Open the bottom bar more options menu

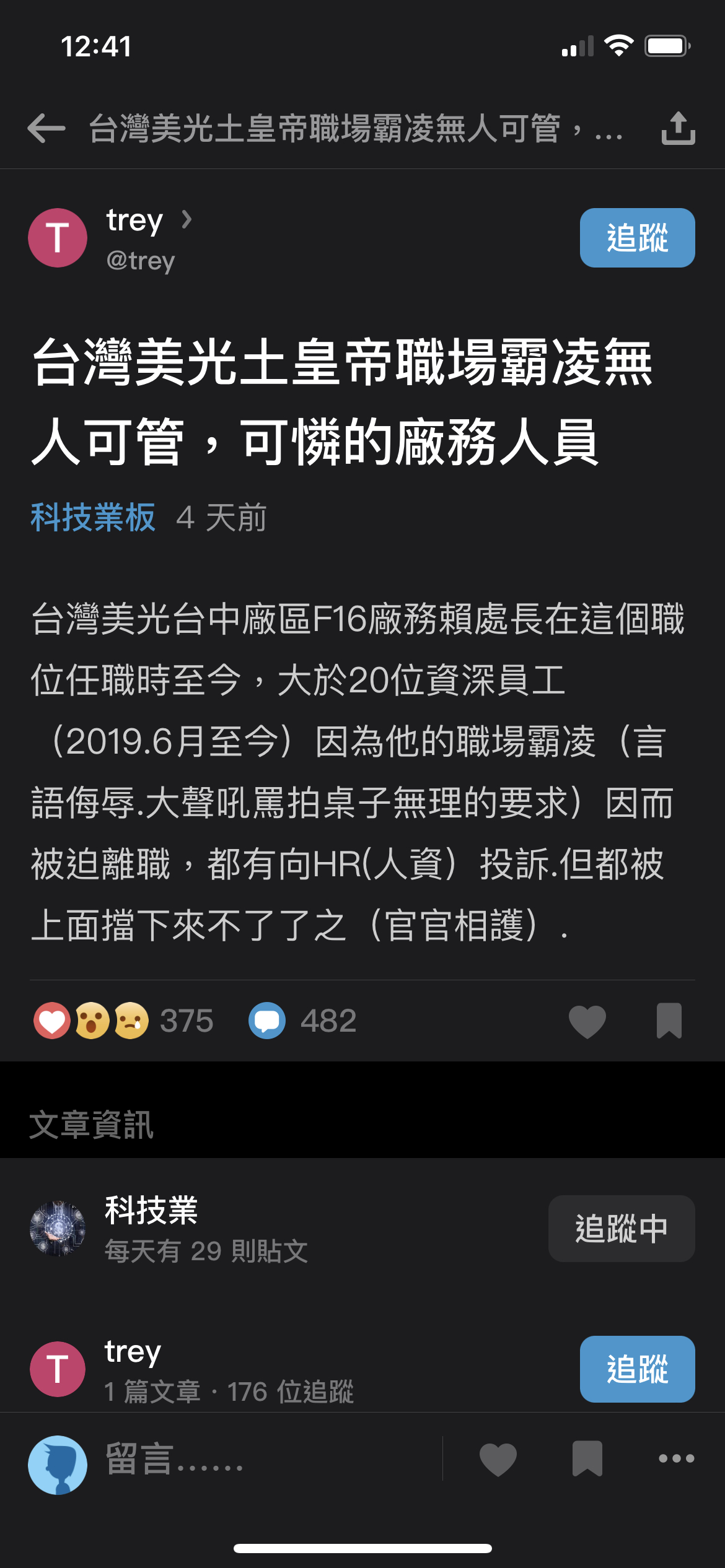click(676, 1459)
